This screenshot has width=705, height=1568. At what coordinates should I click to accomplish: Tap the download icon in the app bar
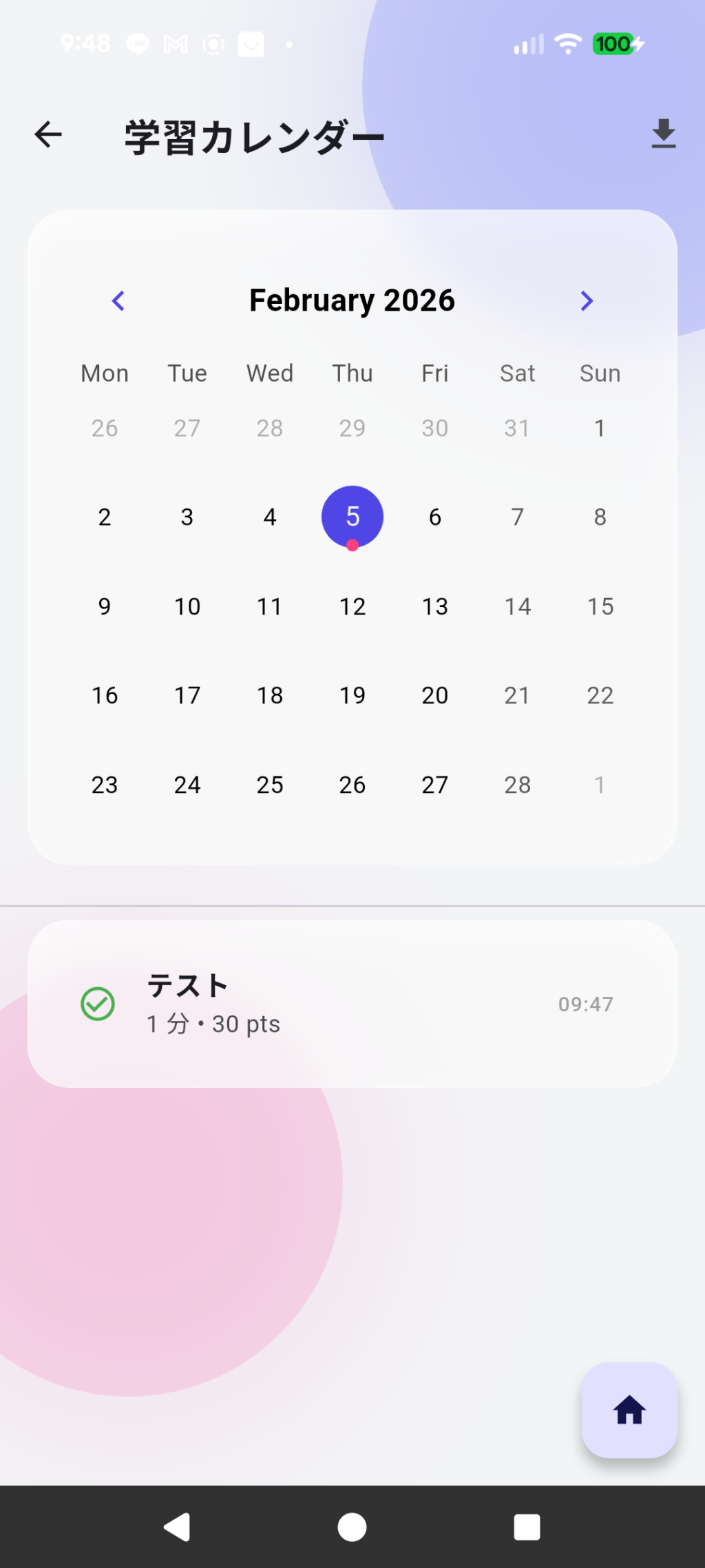point(663,134)
